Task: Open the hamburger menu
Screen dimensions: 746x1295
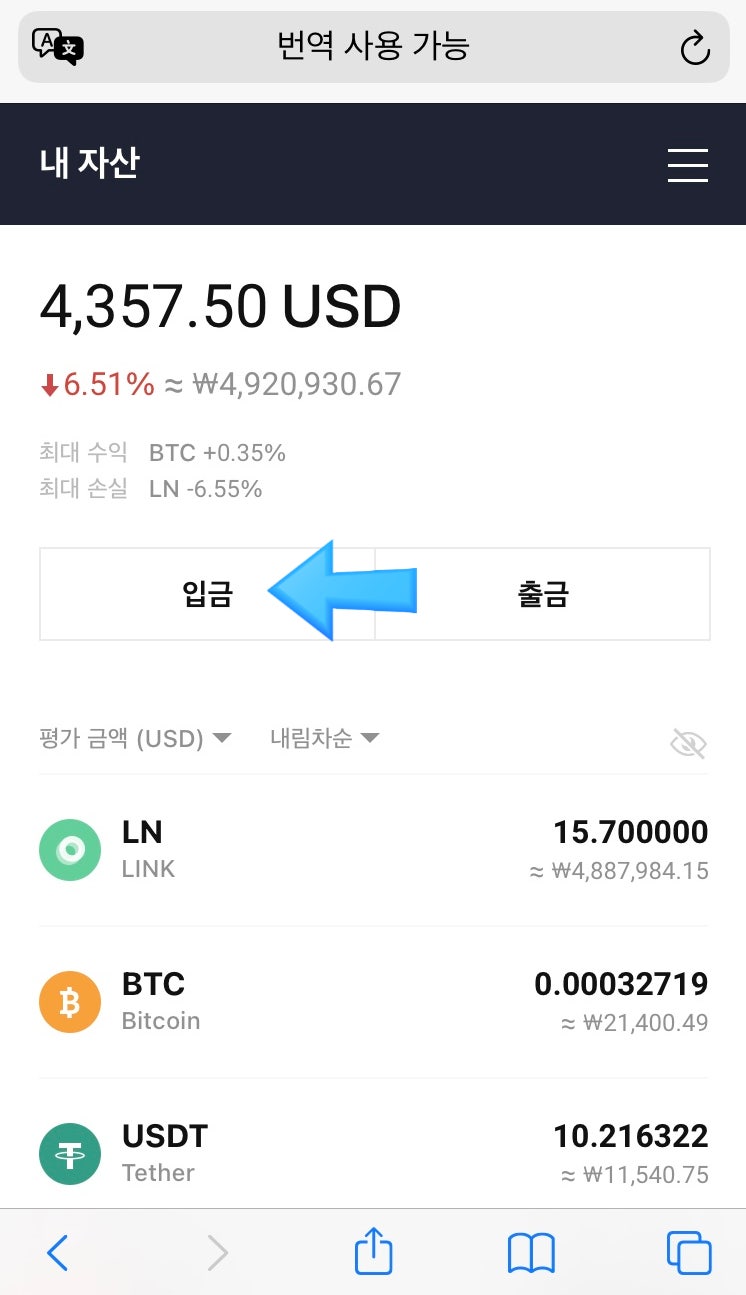Action: click(687, 164)
